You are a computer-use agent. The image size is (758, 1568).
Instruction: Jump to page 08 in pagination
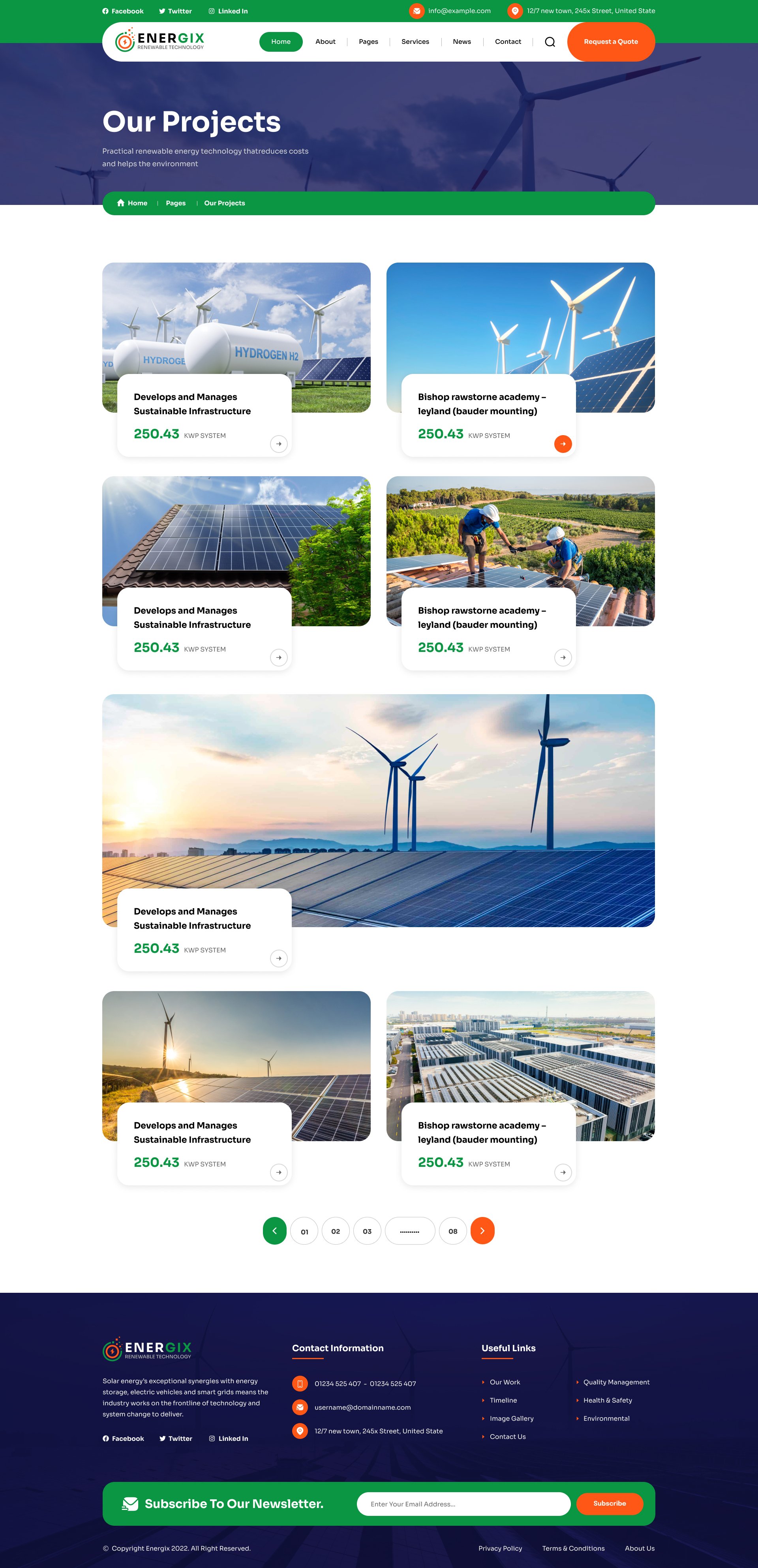(452, 1231)
